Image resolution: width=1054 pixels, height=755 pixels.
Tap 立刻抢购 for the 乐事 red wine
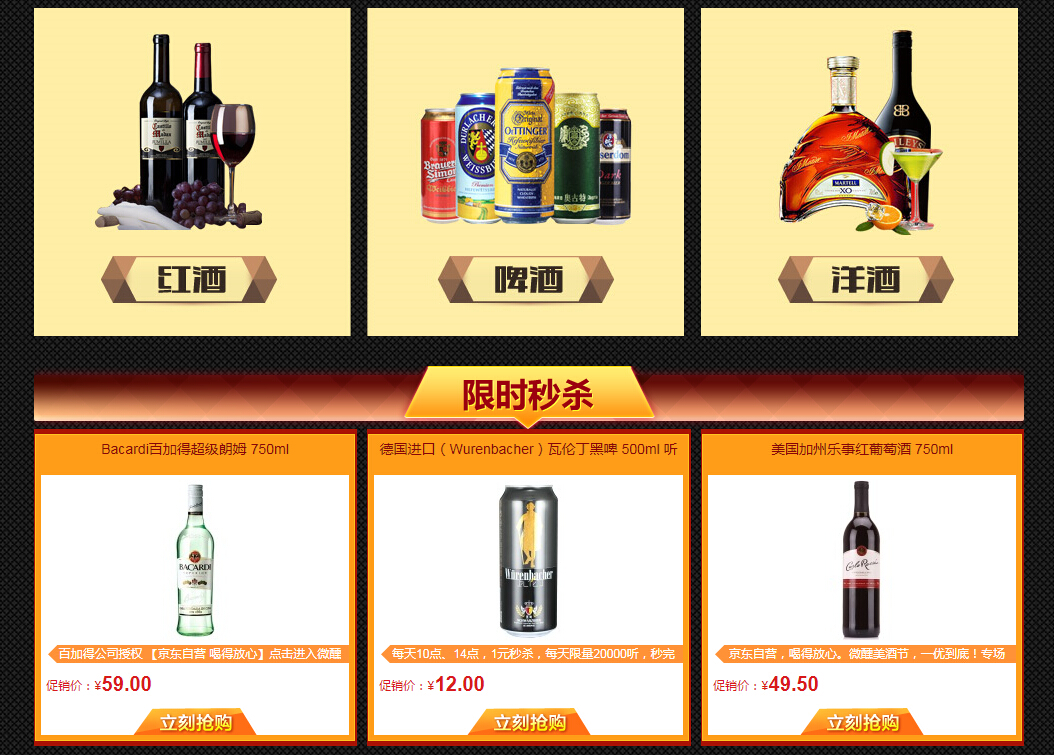(x=862, y=722)
